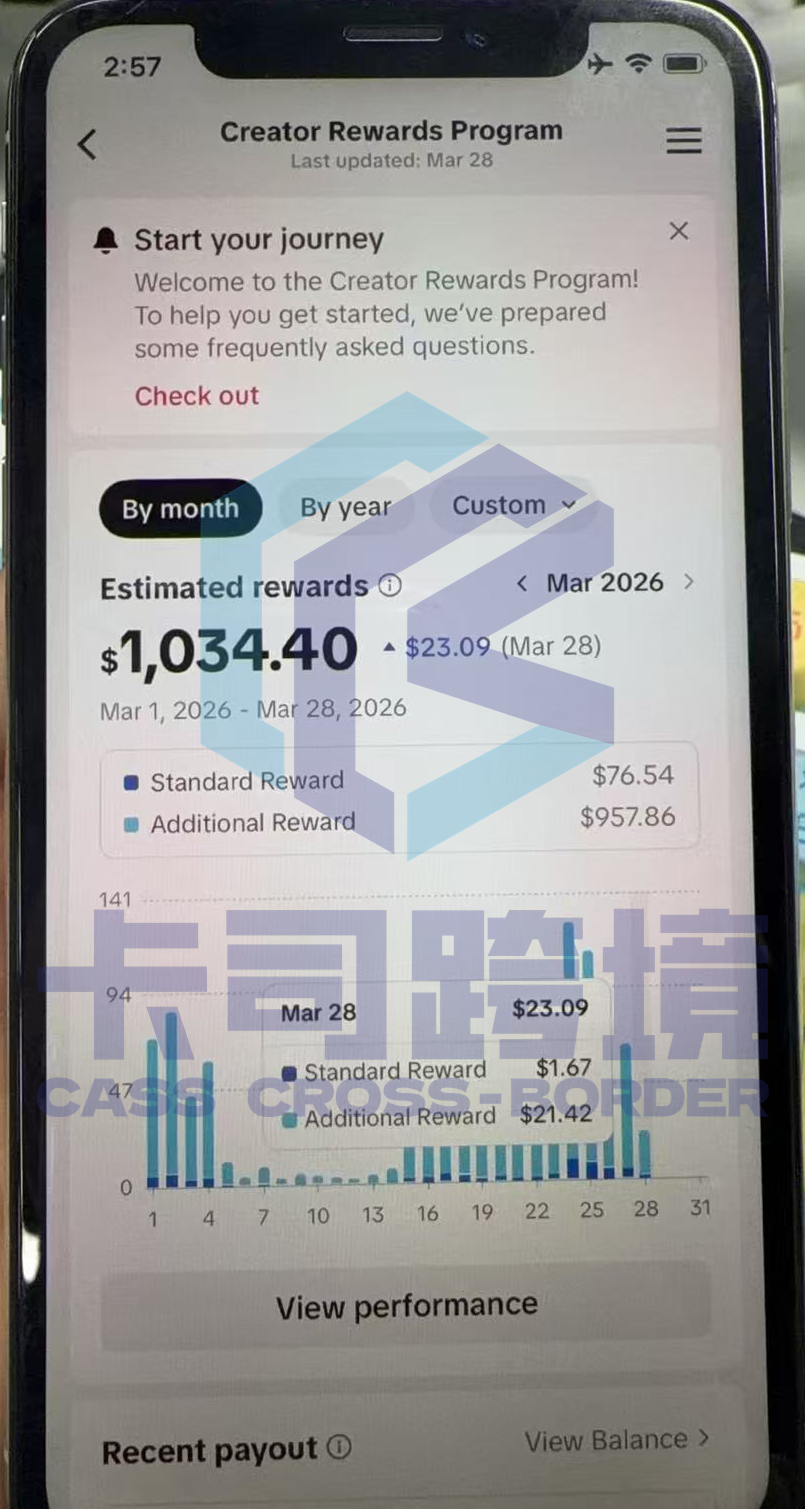This screenshot has width=805, height=1509.
Task: Open View Balance
Action: coord(616,1440)
